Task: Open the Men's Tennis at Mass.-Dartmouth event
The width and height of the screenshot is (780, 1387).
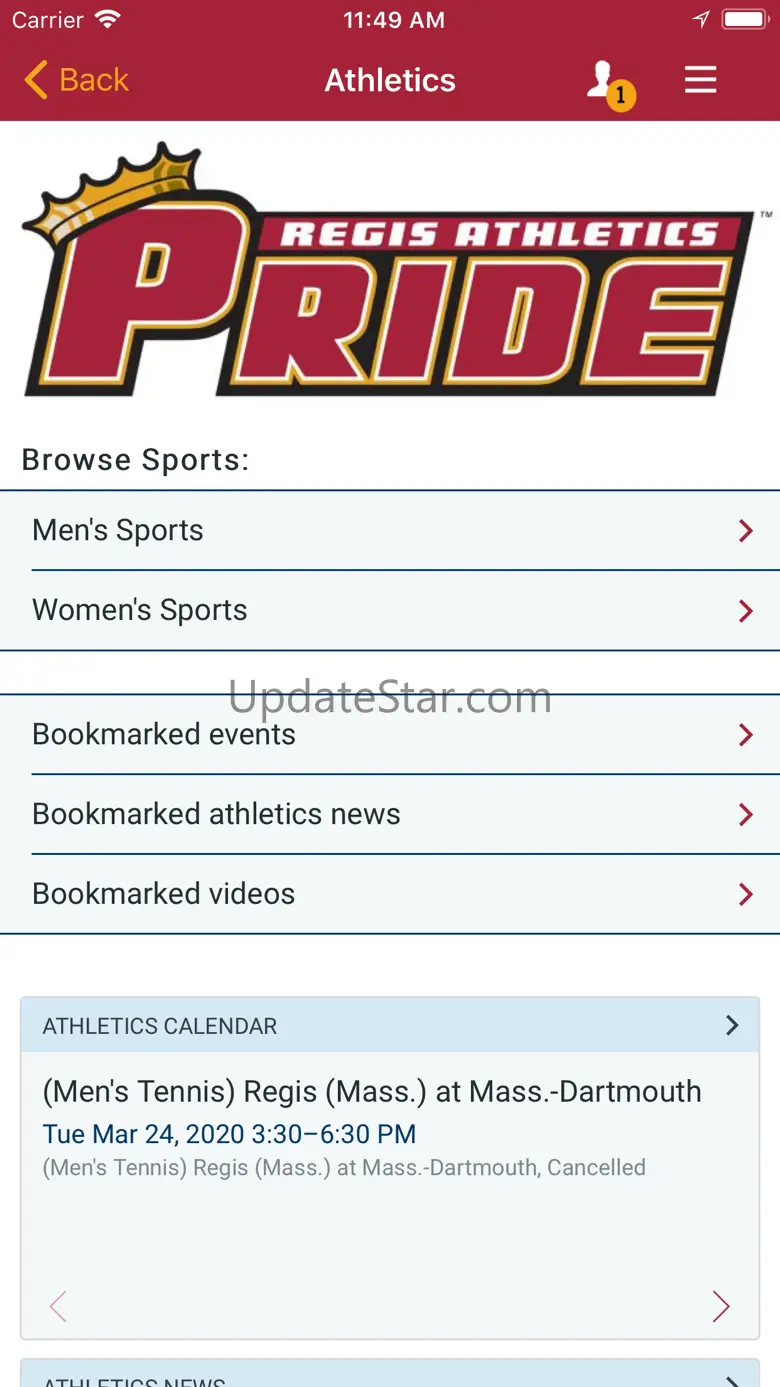Action: 372,1091
